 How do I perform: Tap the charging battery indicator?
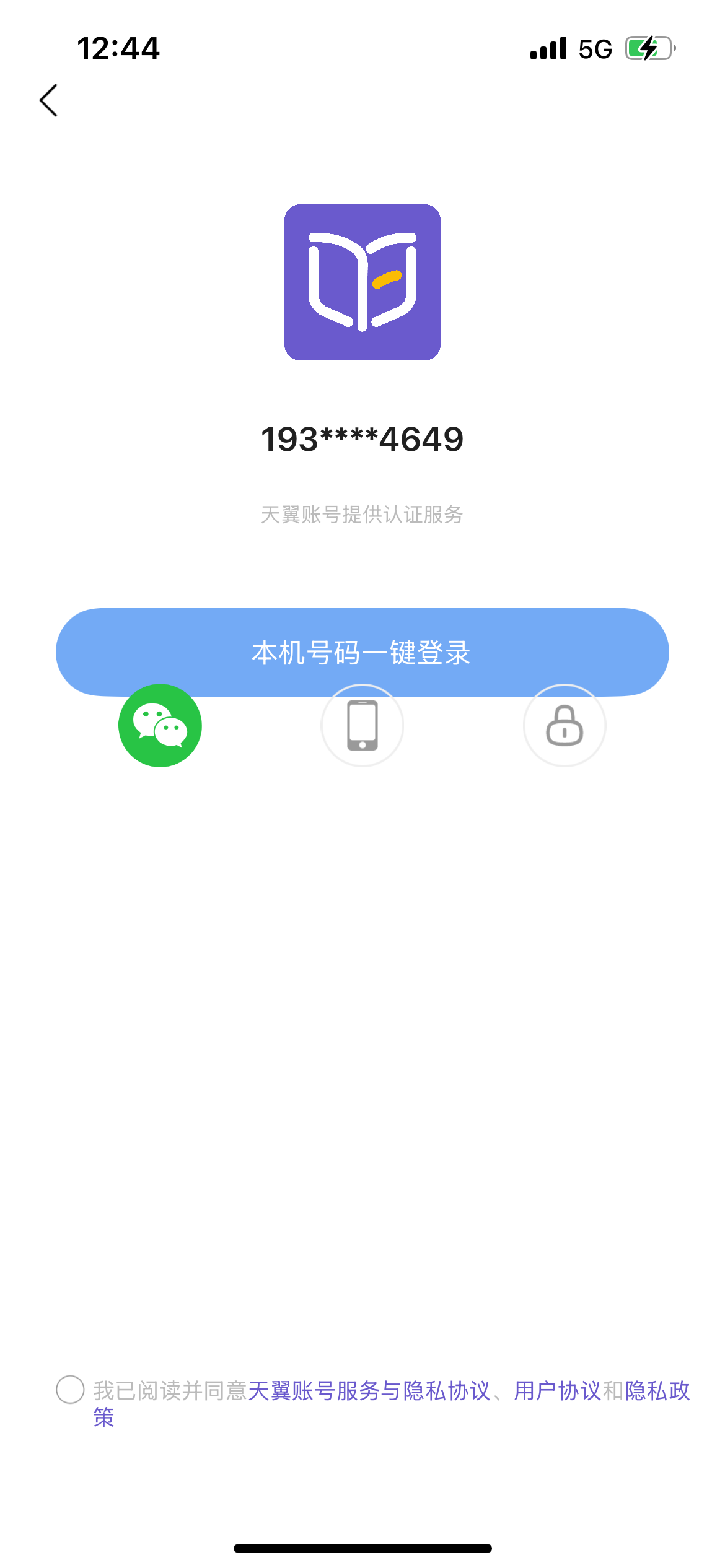(648, 48)
